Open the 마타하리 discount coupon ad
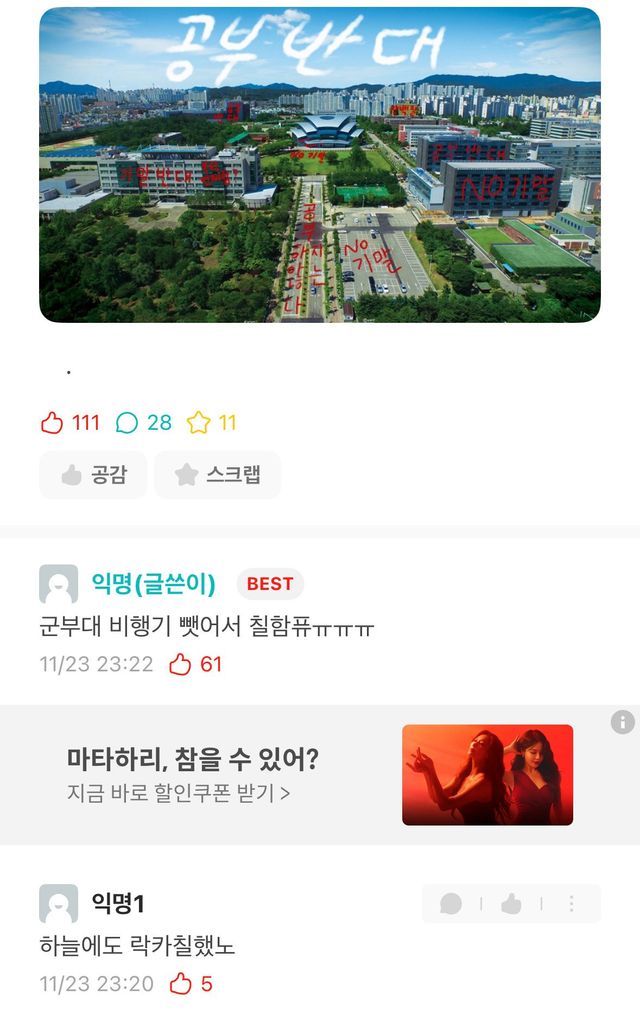The height and width of the screenshot is (1023, 640). 320,775
